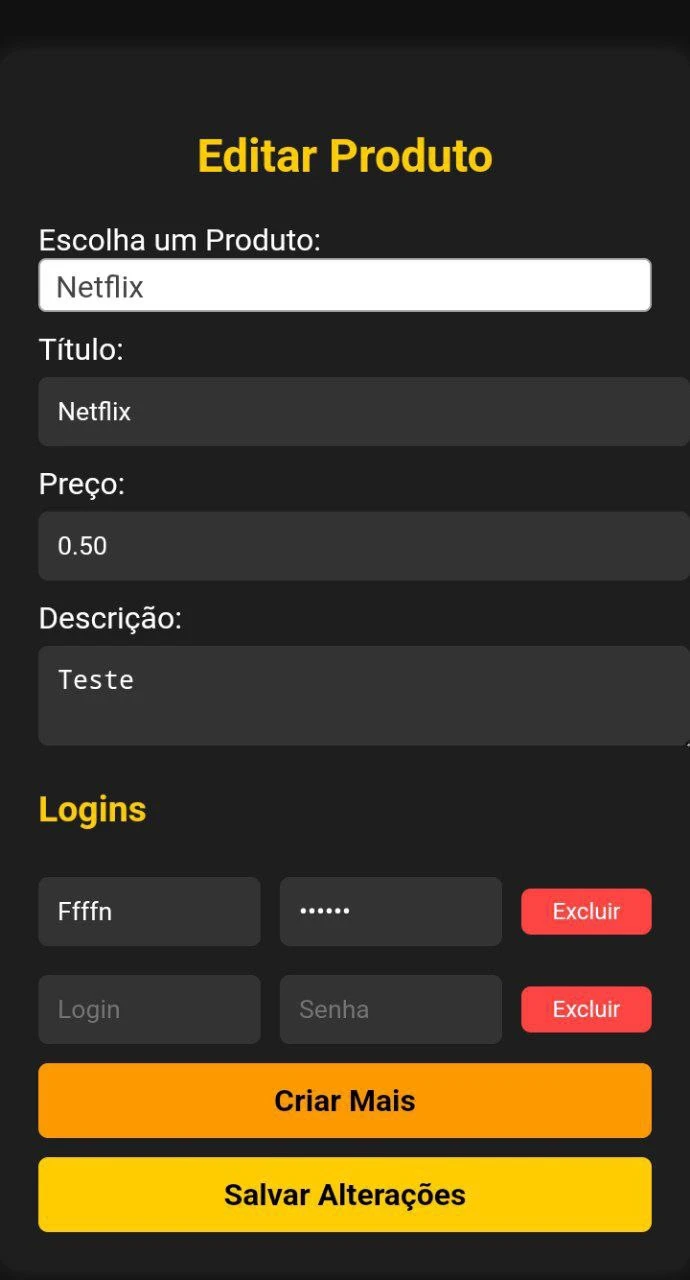Image resolution: width=690 pixels, height=1280 pixels.
Task: Tap the Preço field showing 0.50
Action: click(360, 546)
